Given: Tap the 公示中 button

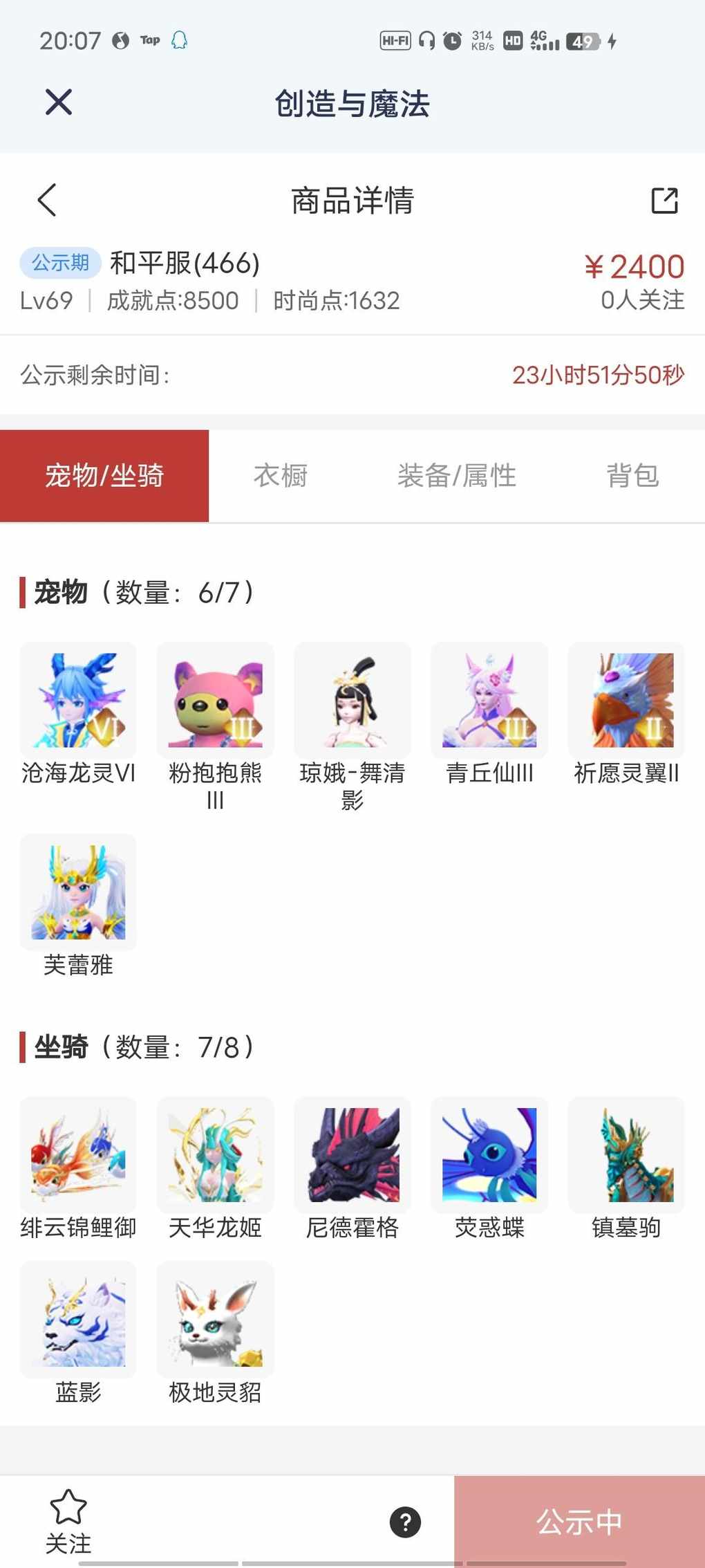Looking at the screenshot, I should [579, 1522].
